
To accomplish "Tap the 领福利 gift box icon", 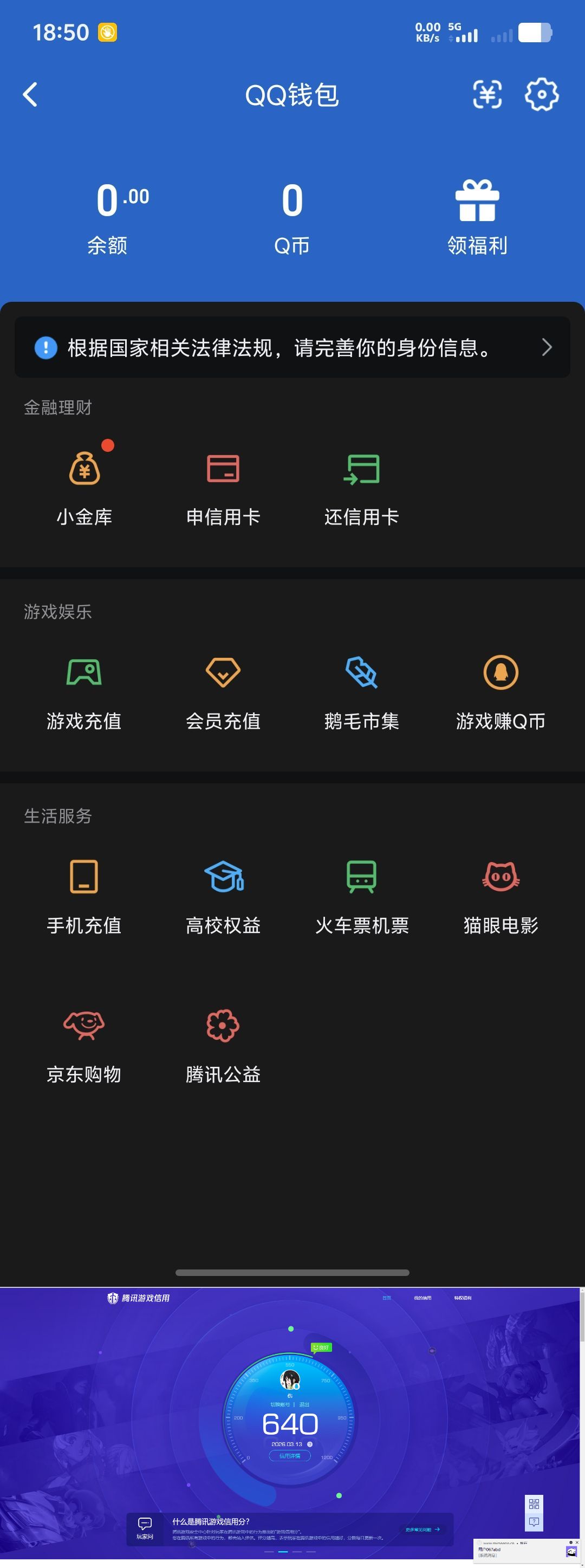I will click(x=477, y=198).
